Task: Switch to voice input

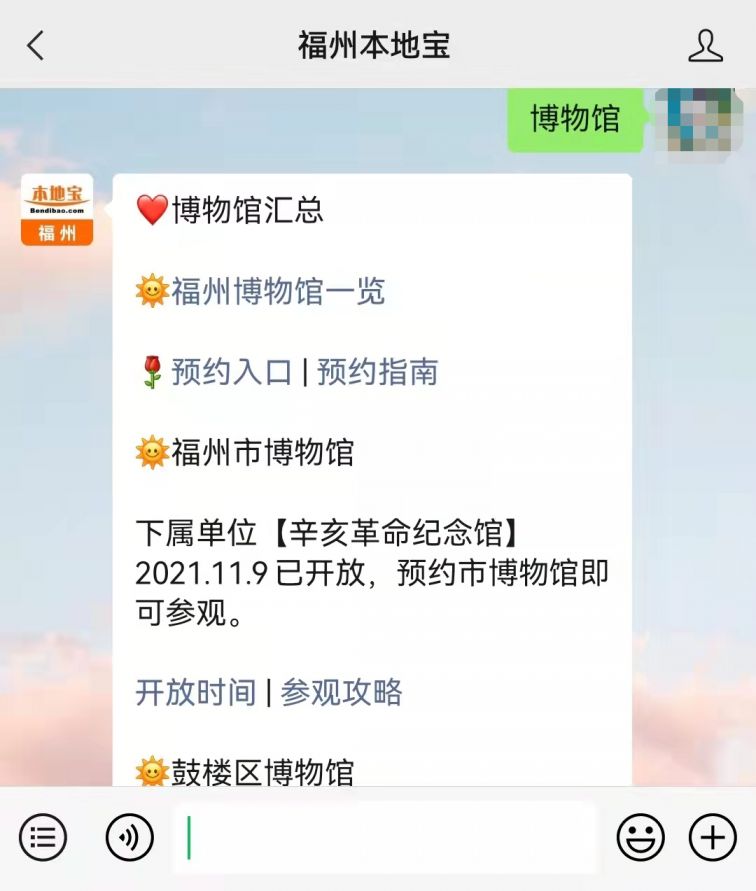Action: pos(130,837)
